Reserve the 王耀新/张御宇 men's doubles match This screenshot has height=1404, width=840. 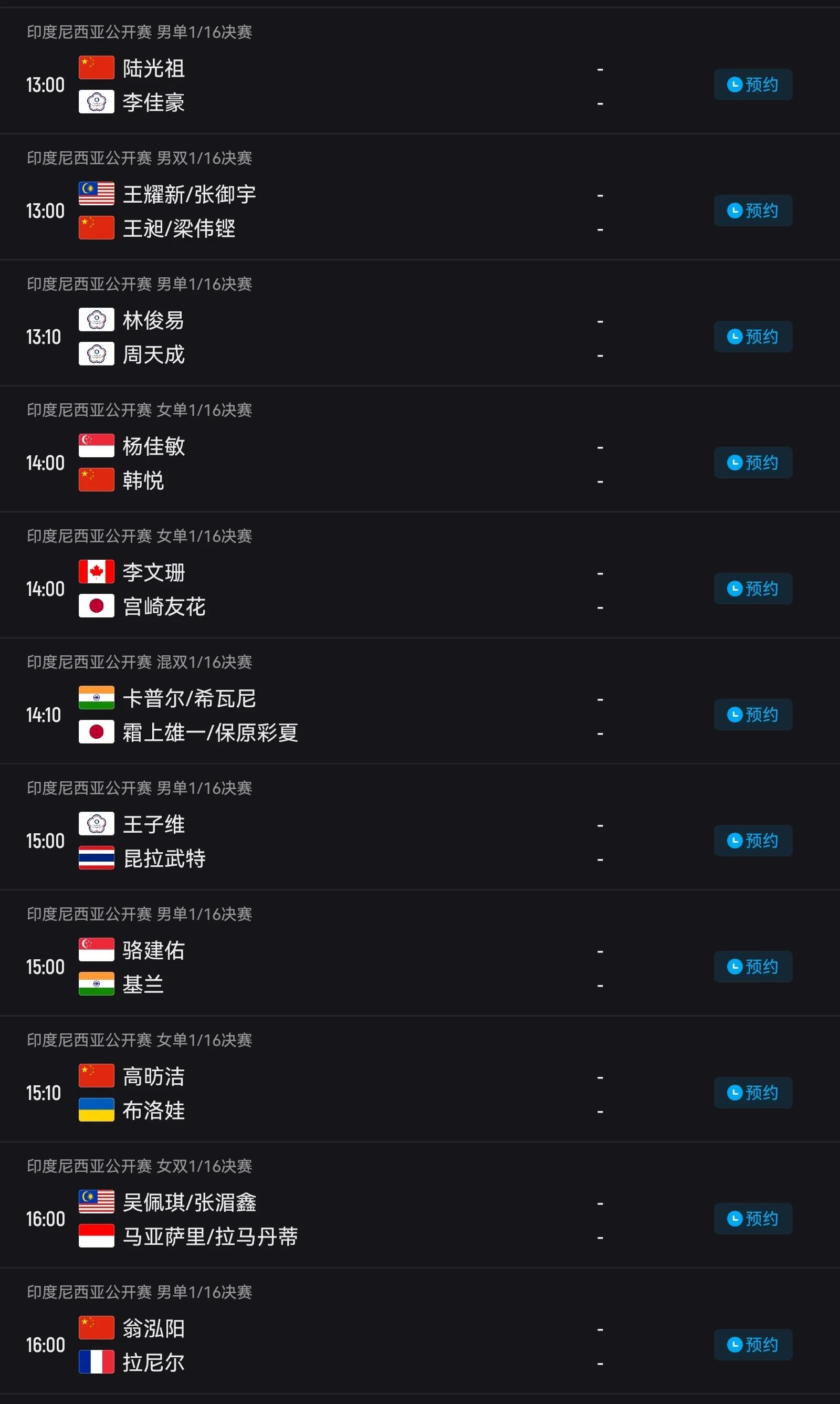(x=752, y=211)
